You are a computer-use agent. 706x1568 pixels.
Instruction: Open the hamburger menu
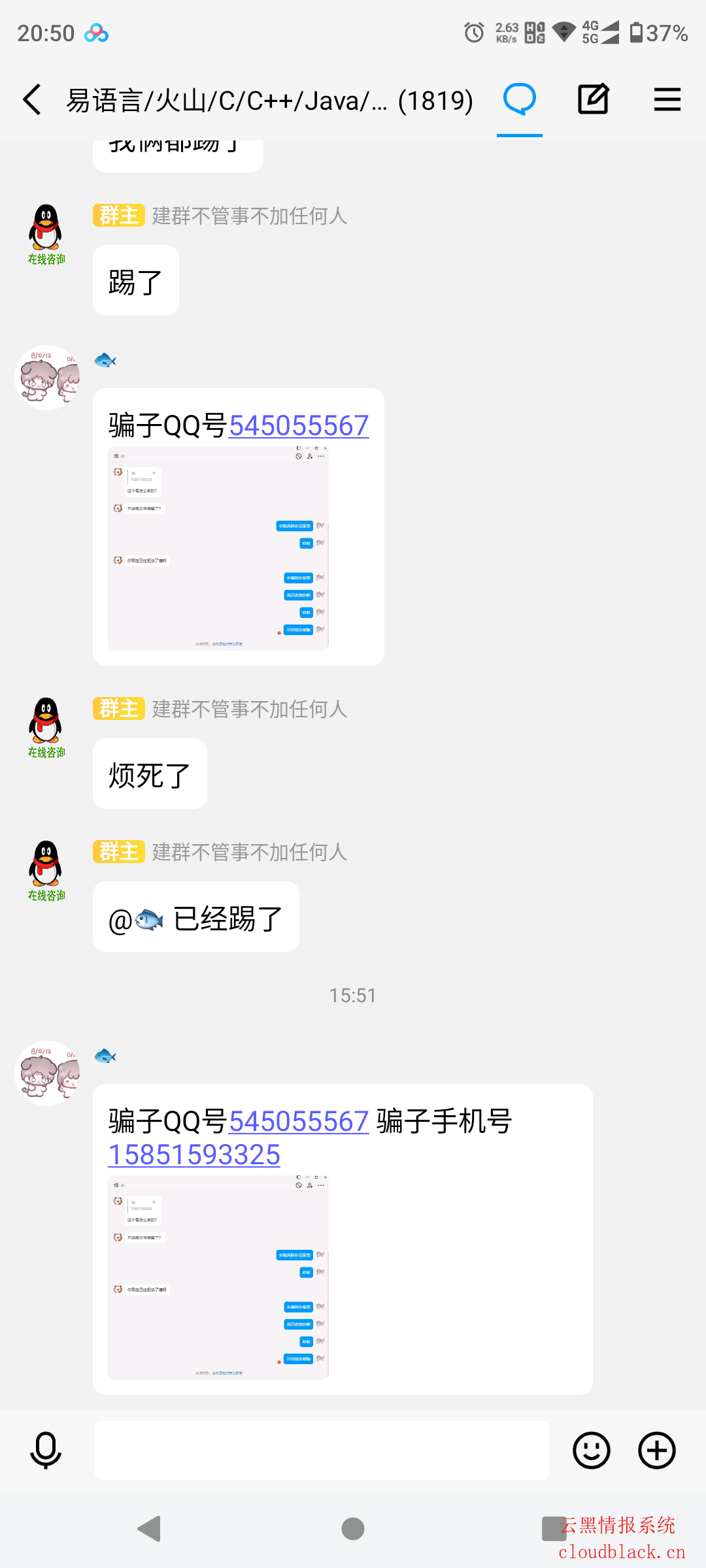click(667, 100)
